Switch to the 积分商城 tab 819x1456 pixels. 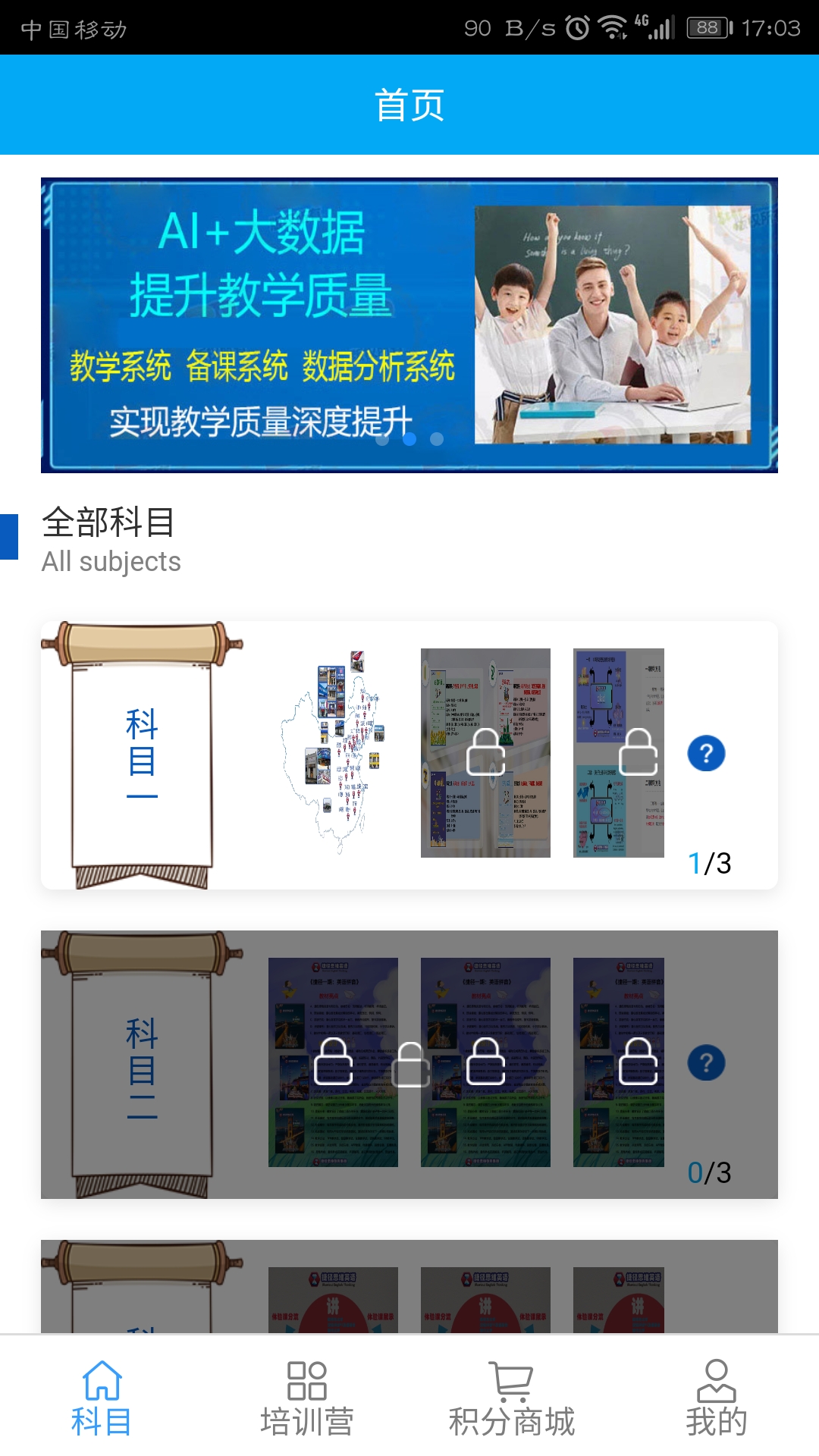point(512,1398)
